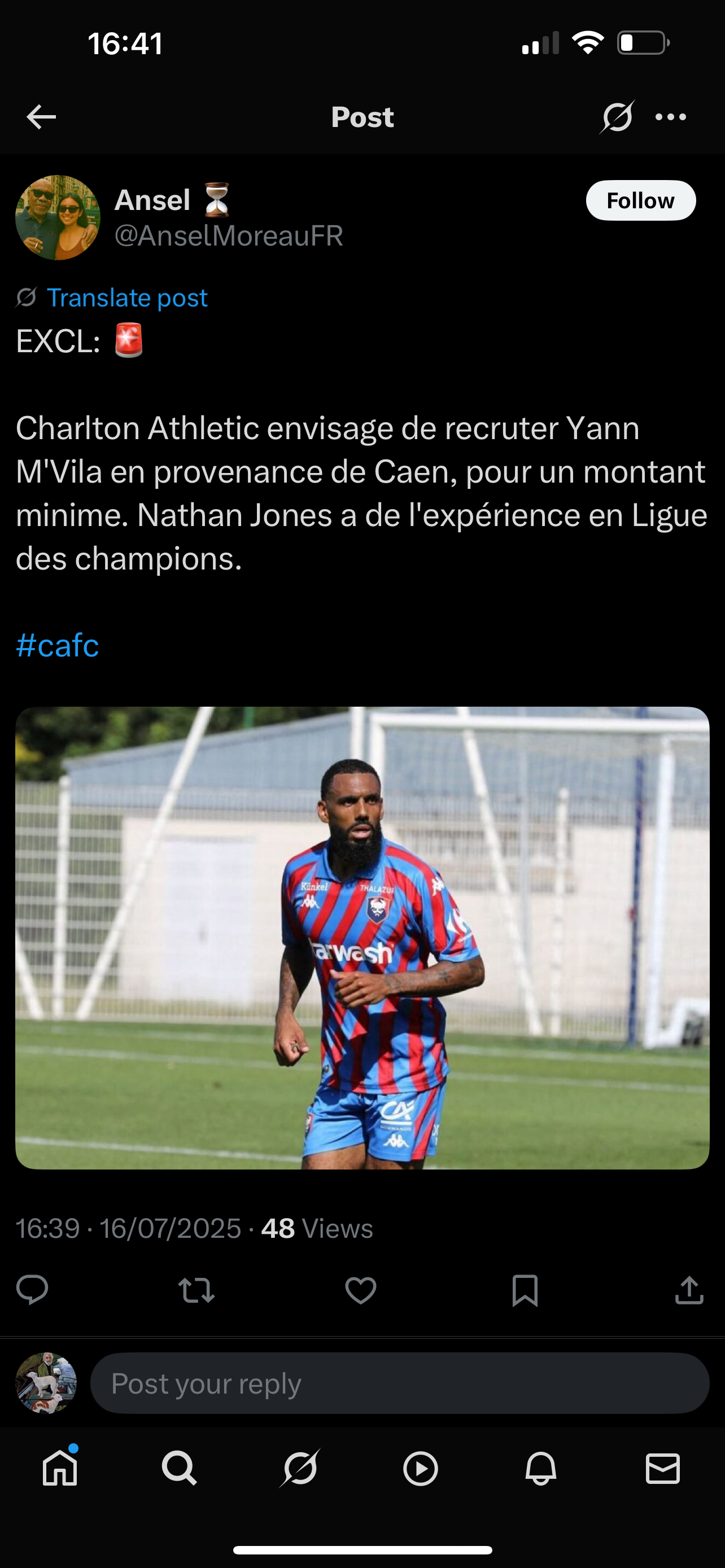
Task: Share this post
Action: pyautogui.click(x=689, y=1289)
